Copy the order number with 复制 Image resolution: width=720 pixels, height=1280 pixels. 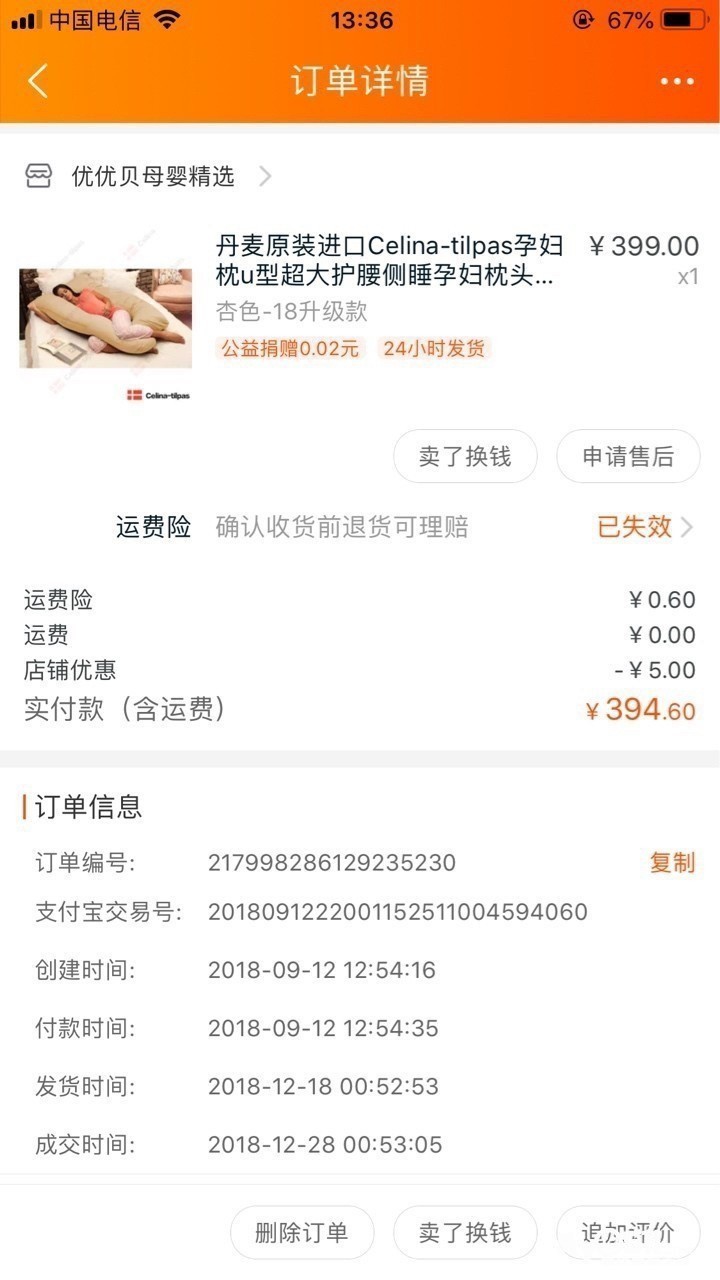(671, 862)
